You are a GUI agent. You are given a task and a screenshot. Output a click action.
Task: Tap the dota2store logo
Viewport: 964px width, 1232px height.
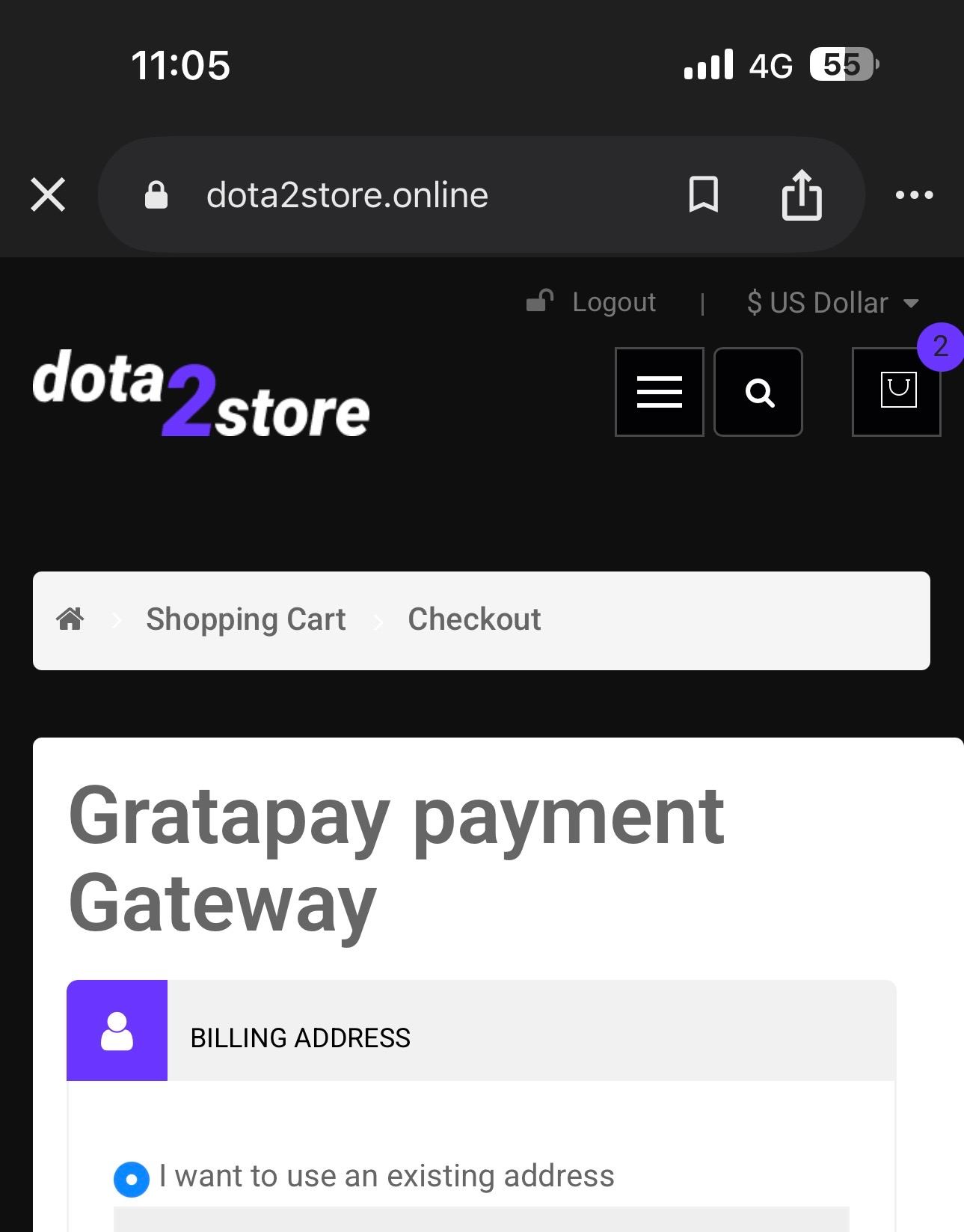pos(201,393)
